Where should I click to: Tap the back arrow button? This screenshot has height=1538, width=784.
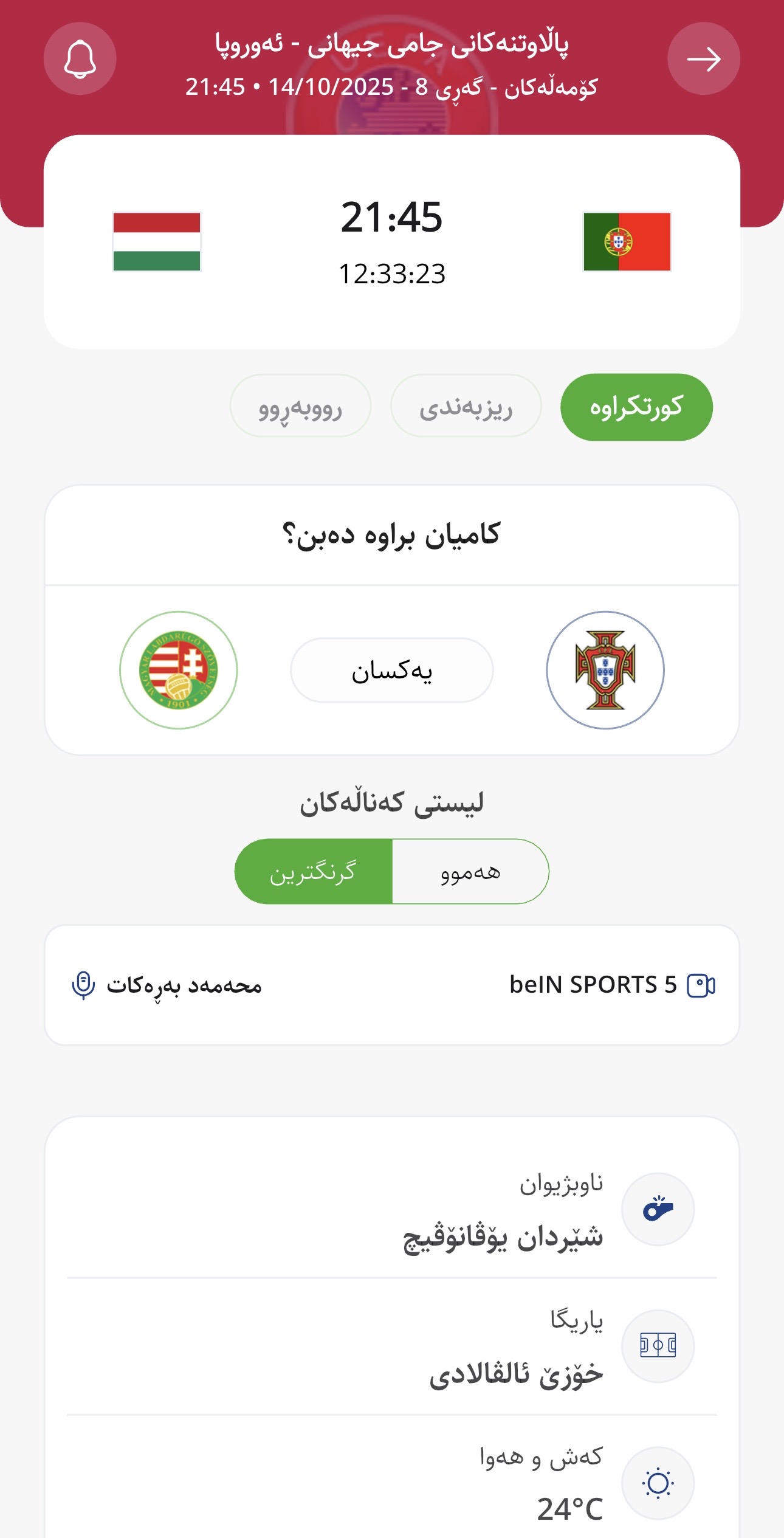coord(703,59)
